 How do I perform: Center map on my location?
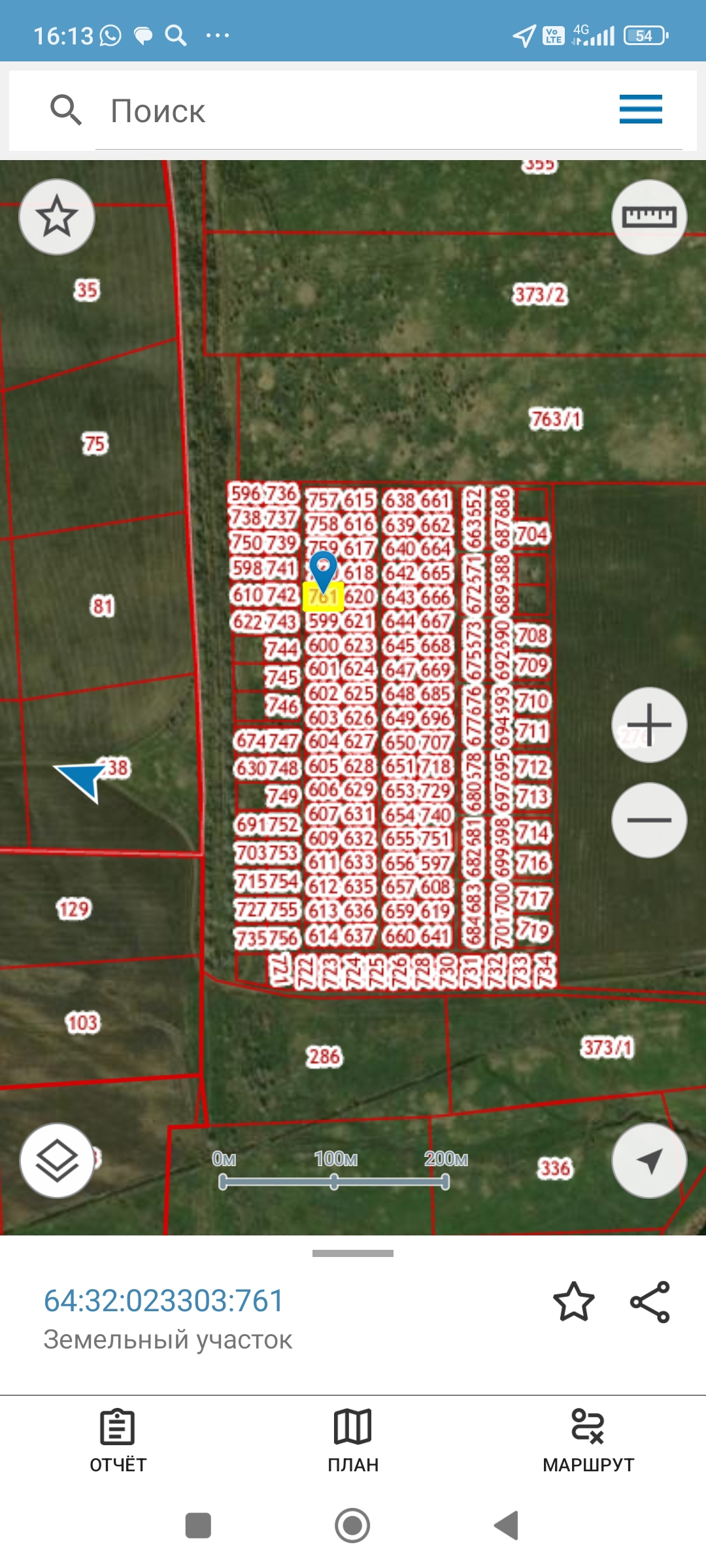649,1161
